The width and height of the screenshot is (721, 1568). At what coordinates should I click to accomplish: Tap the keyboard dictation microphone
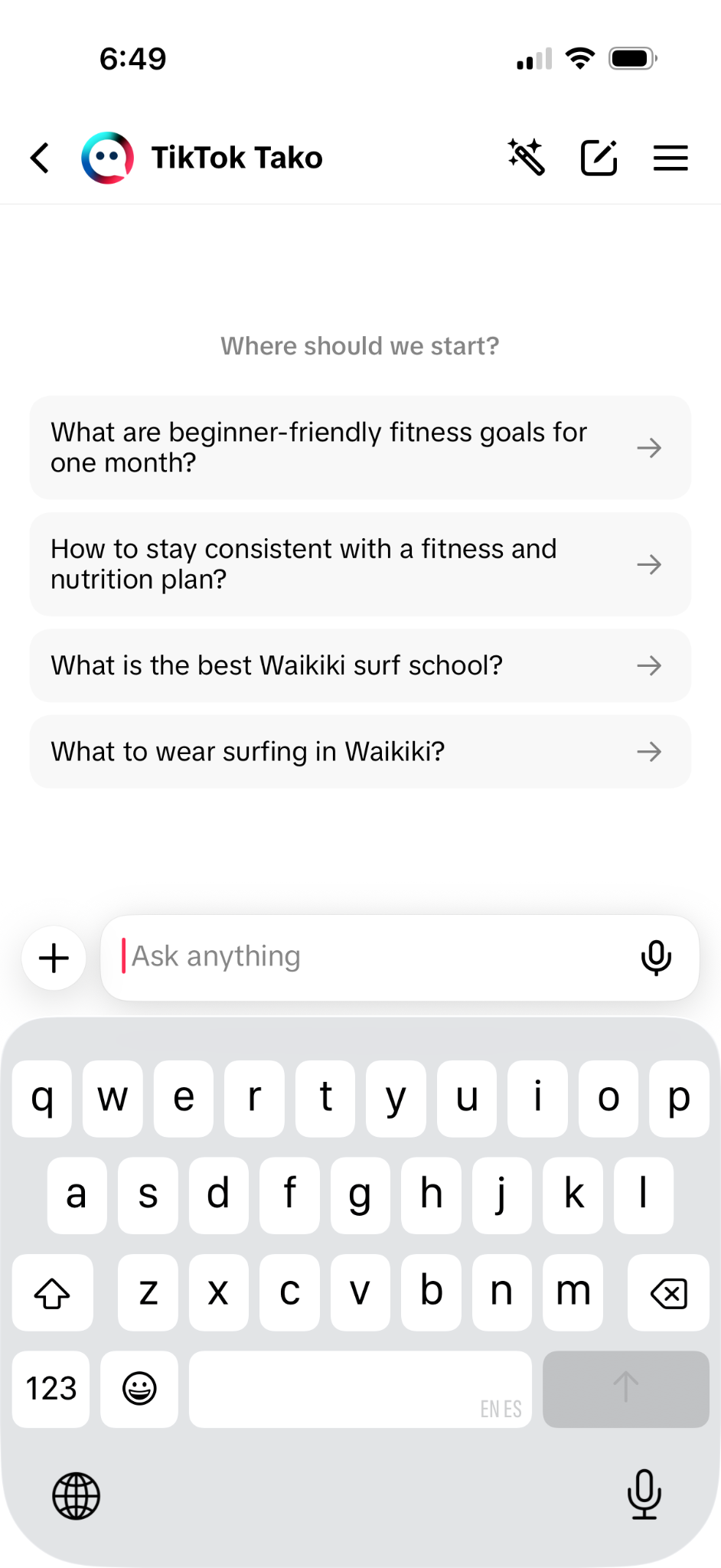pos(644,1494)
